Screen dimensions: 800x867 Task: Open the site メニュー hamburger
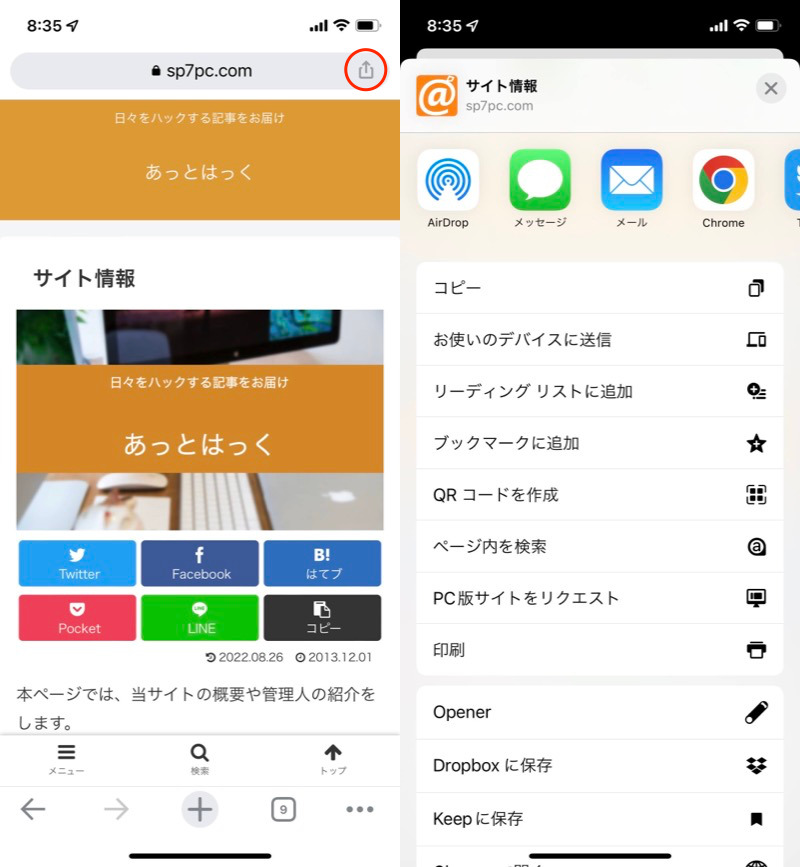[66, 759]
